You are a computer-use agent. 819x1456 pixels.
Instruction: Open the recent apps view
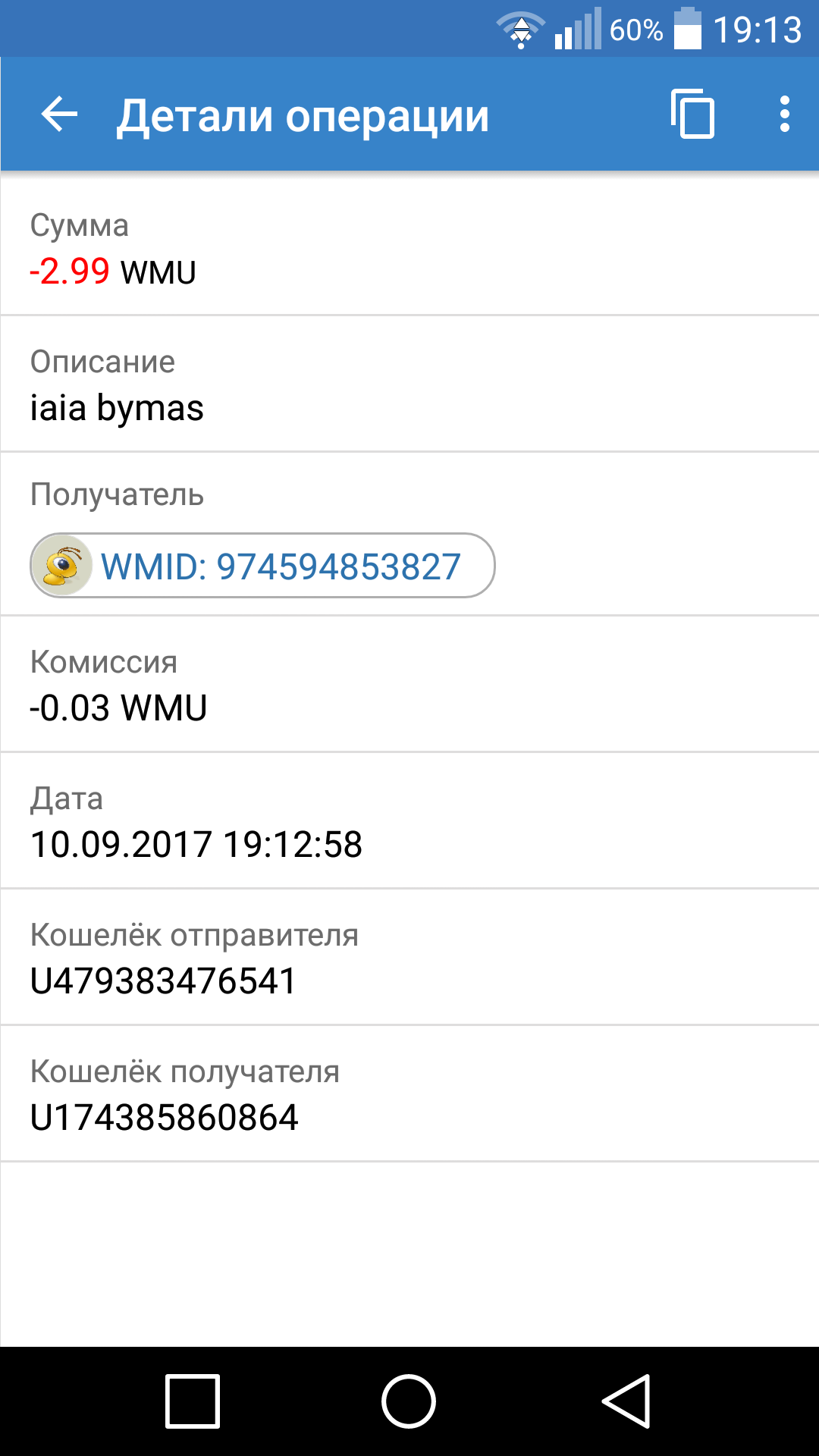tap(193, 1401)
